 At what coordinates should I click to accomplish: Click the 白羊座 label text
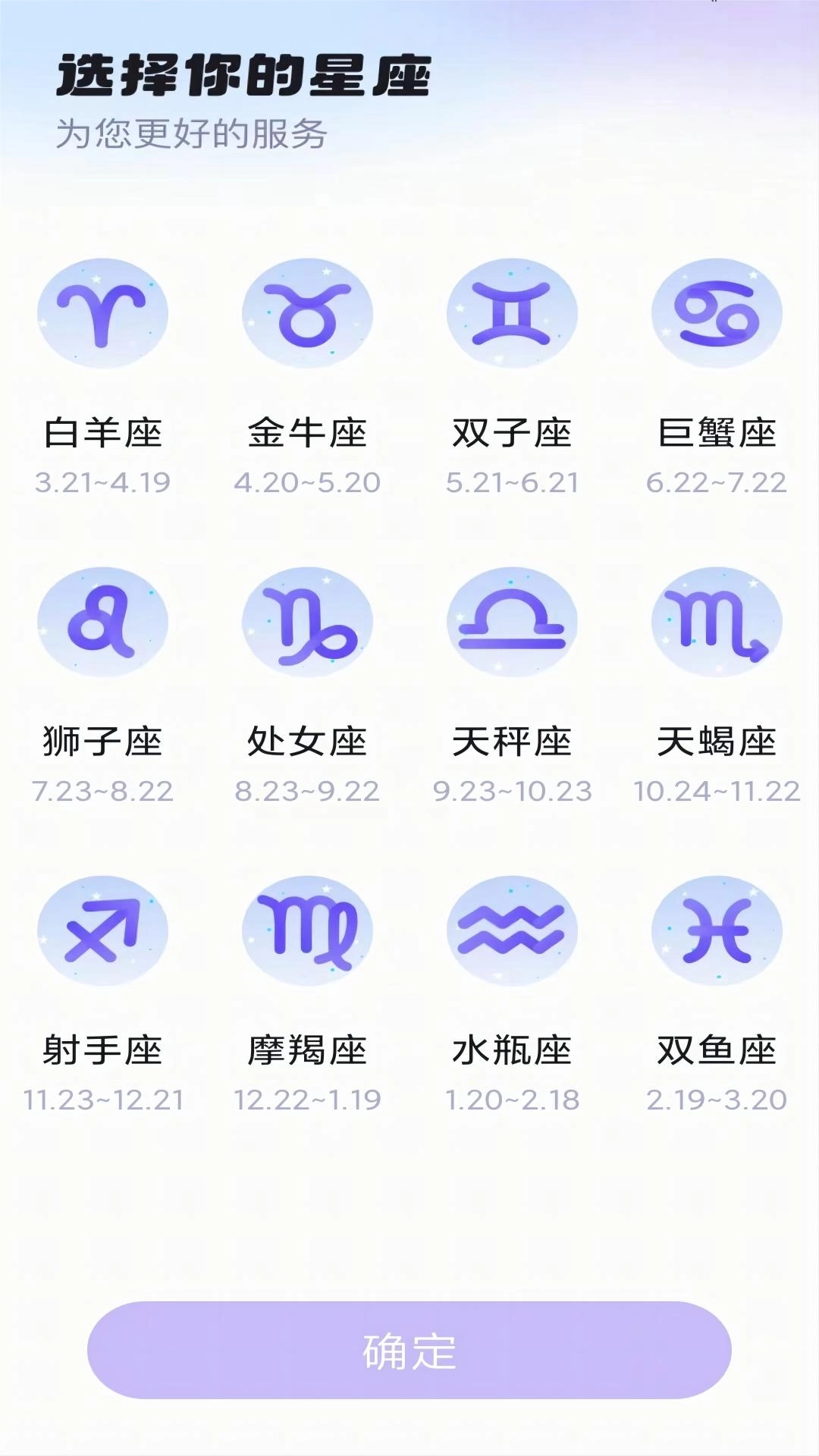click(x=102, y=431)
